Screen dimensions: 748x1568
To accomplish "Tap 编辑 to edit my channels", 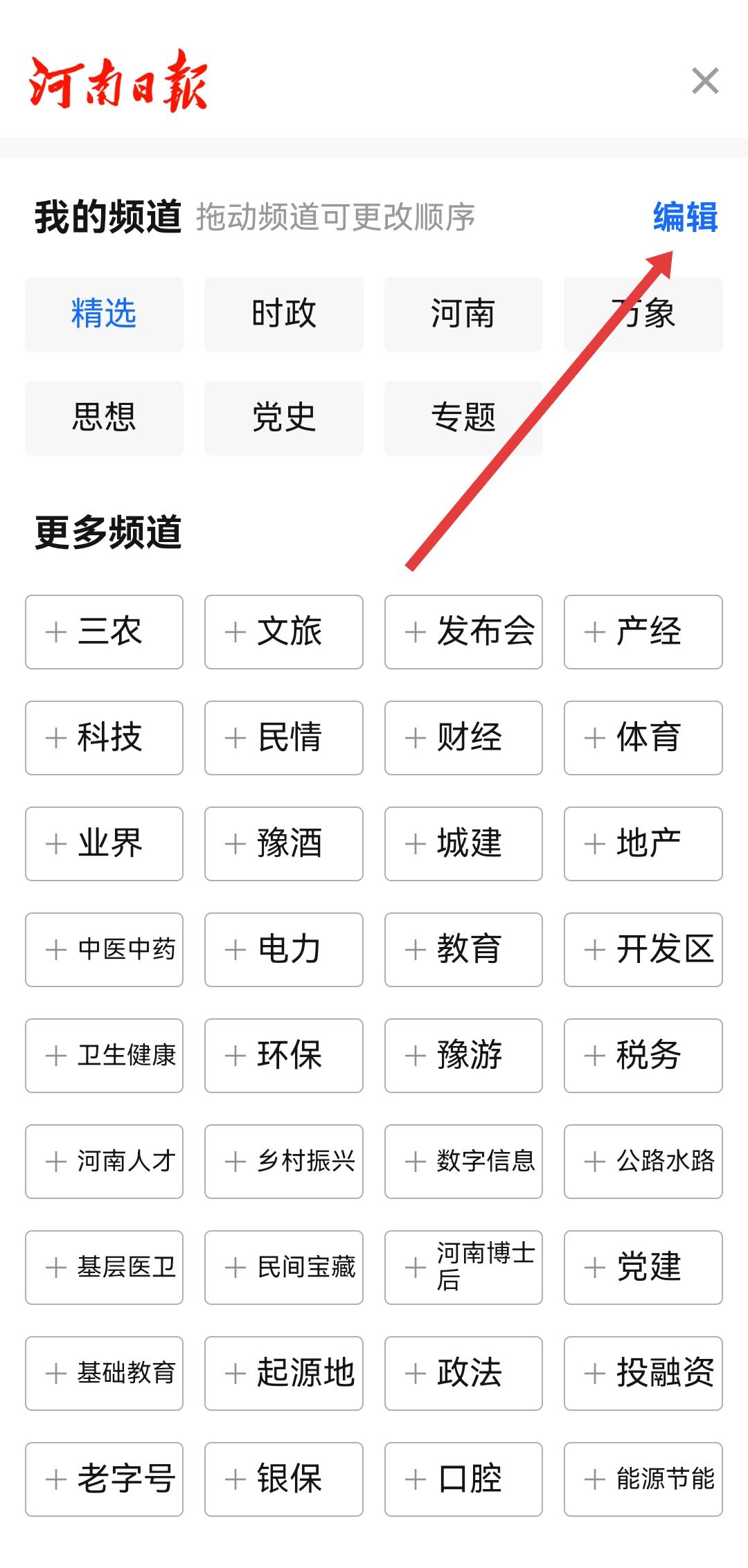I will [x=685, y=217].
